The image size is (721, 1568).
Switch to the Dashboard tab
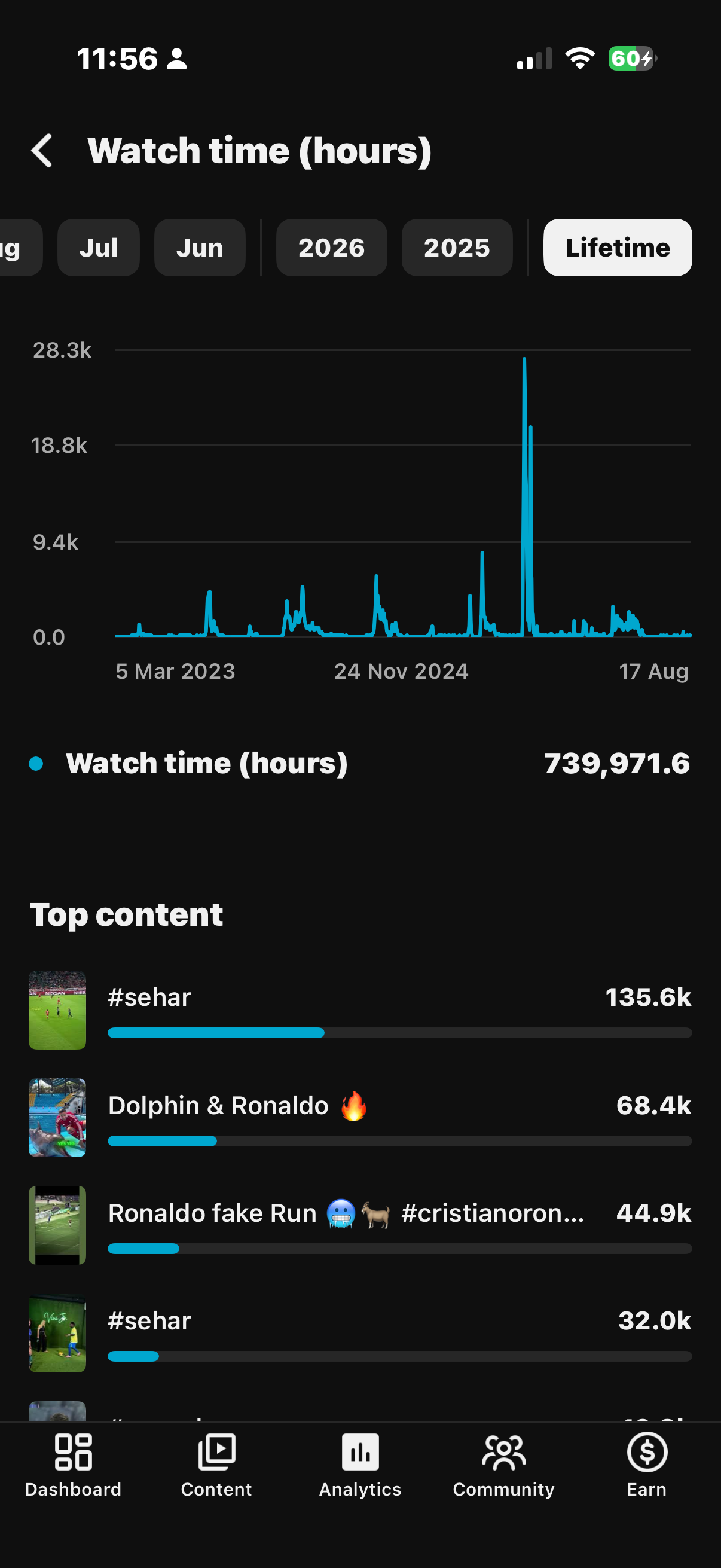coord(73,1466)
